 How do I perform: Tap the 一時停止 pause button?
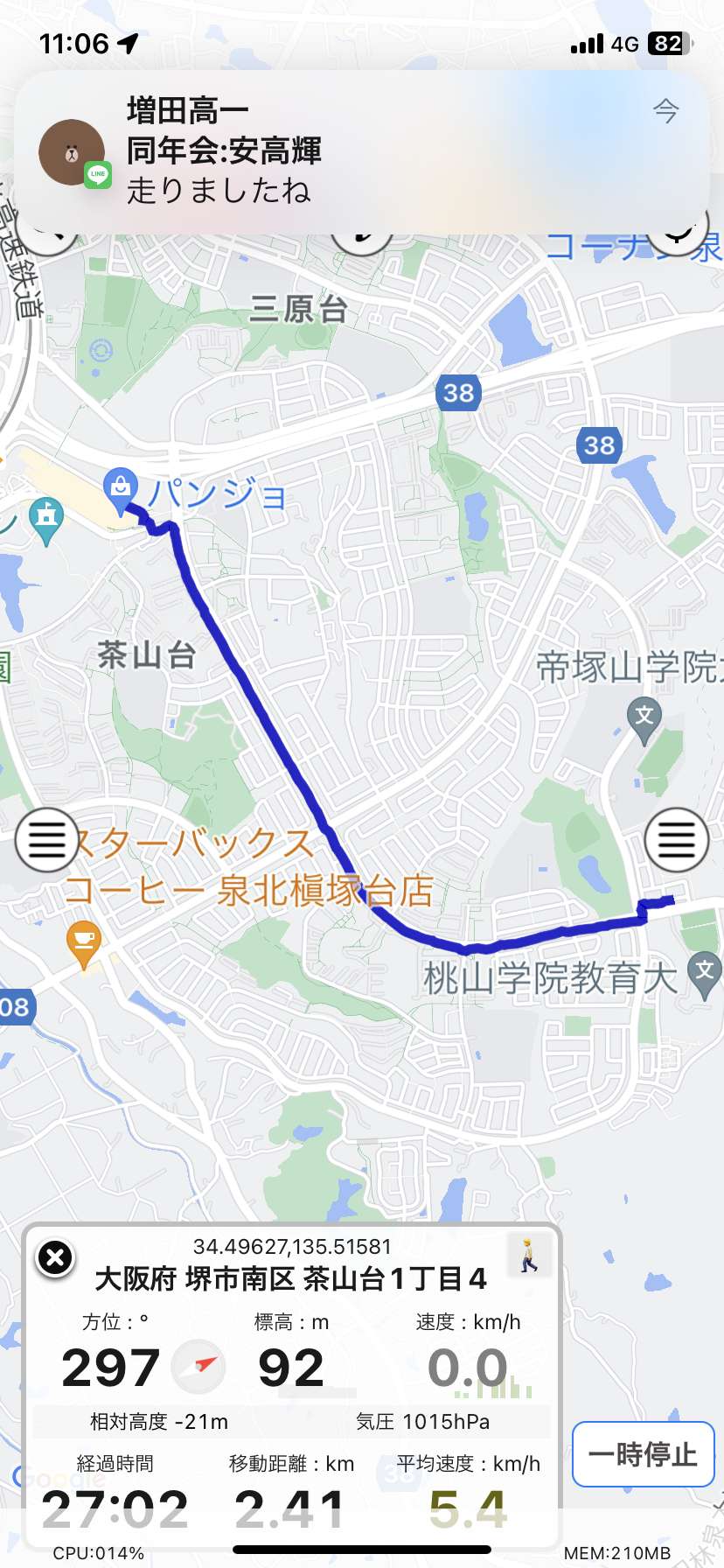tap(644, 1454)
